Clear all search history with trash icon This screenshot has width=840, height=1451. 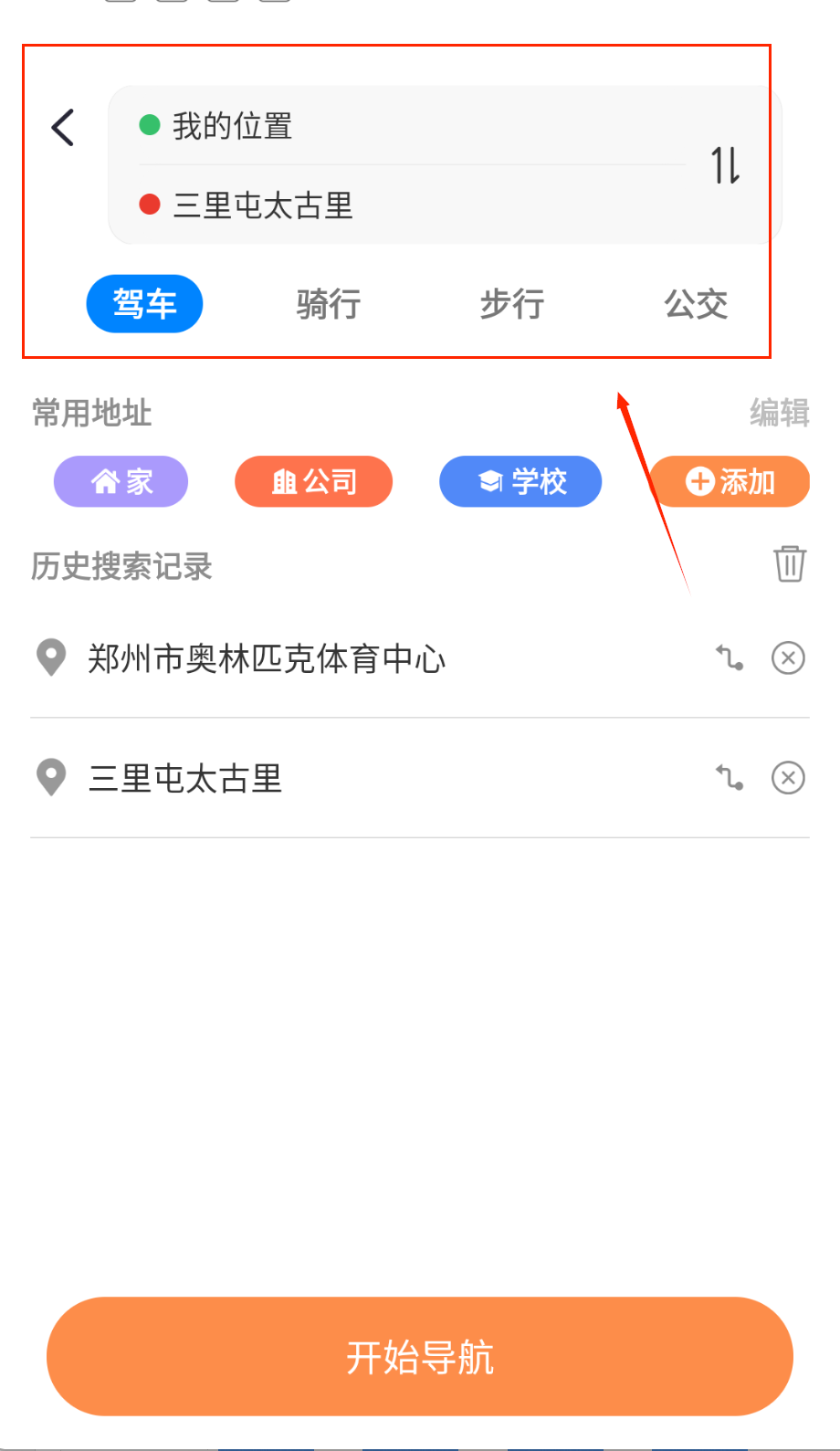[790, 563]
